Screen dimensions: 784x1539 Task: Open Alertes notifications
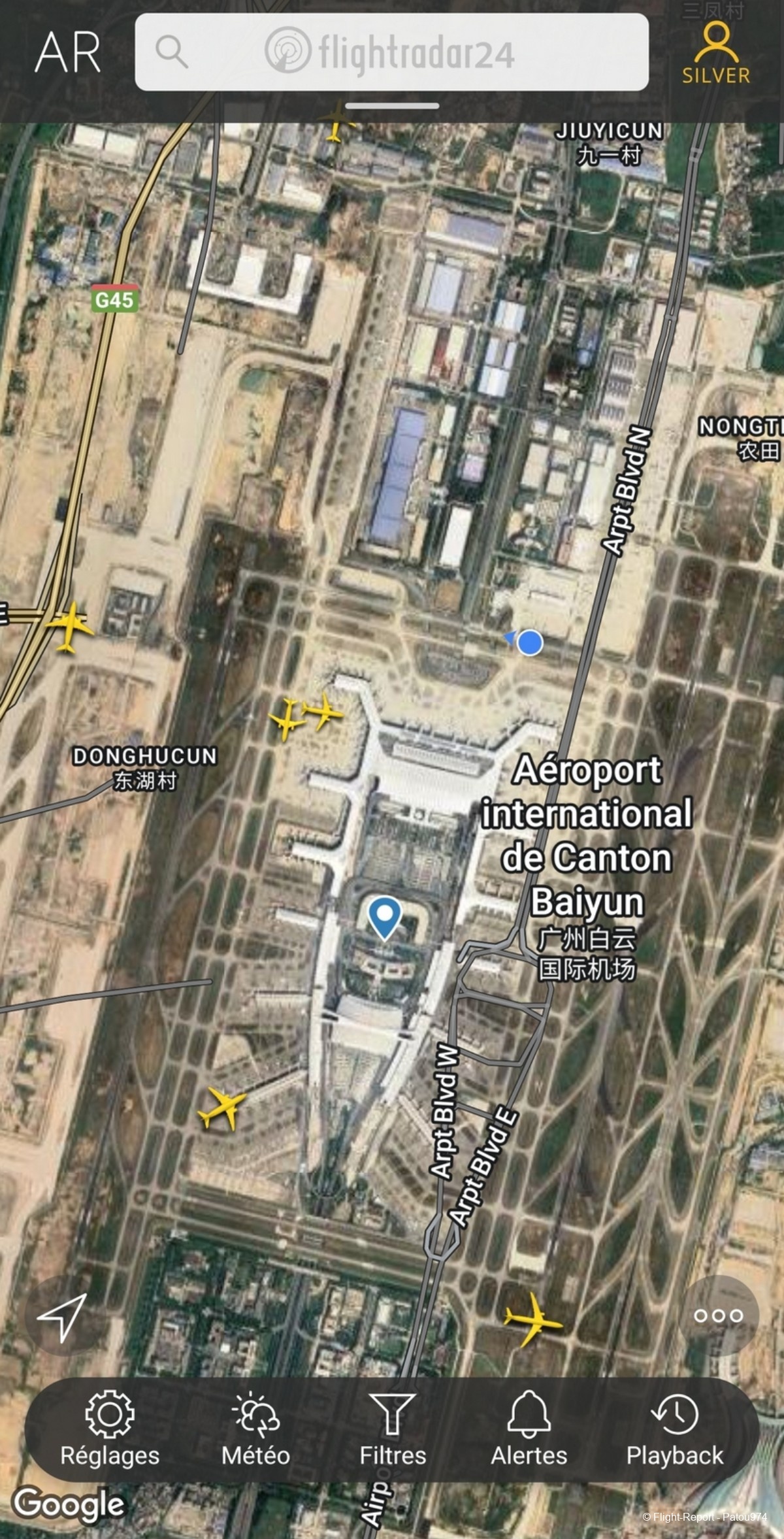click(x=529, y=1431)
